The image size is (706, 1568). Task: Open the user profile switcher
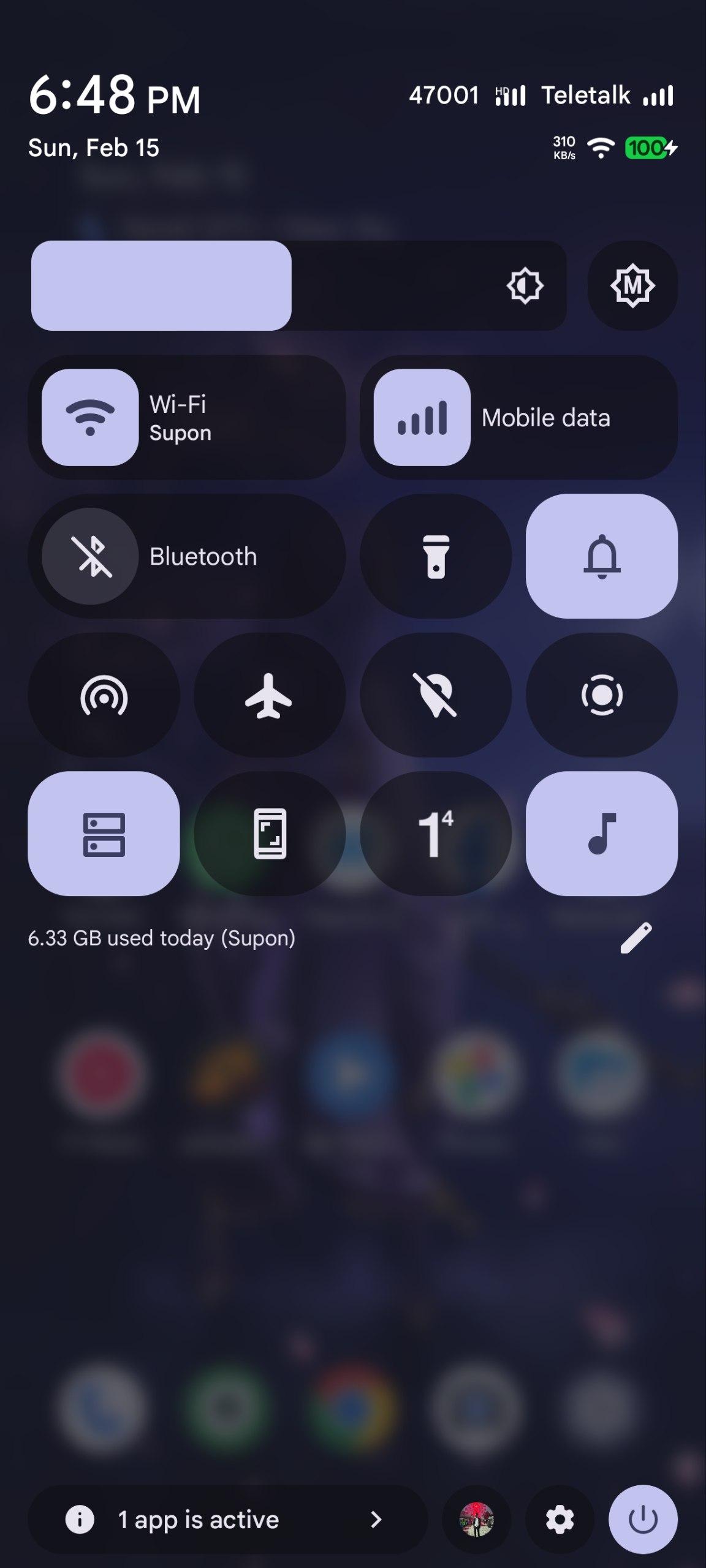pos(476,1520)
